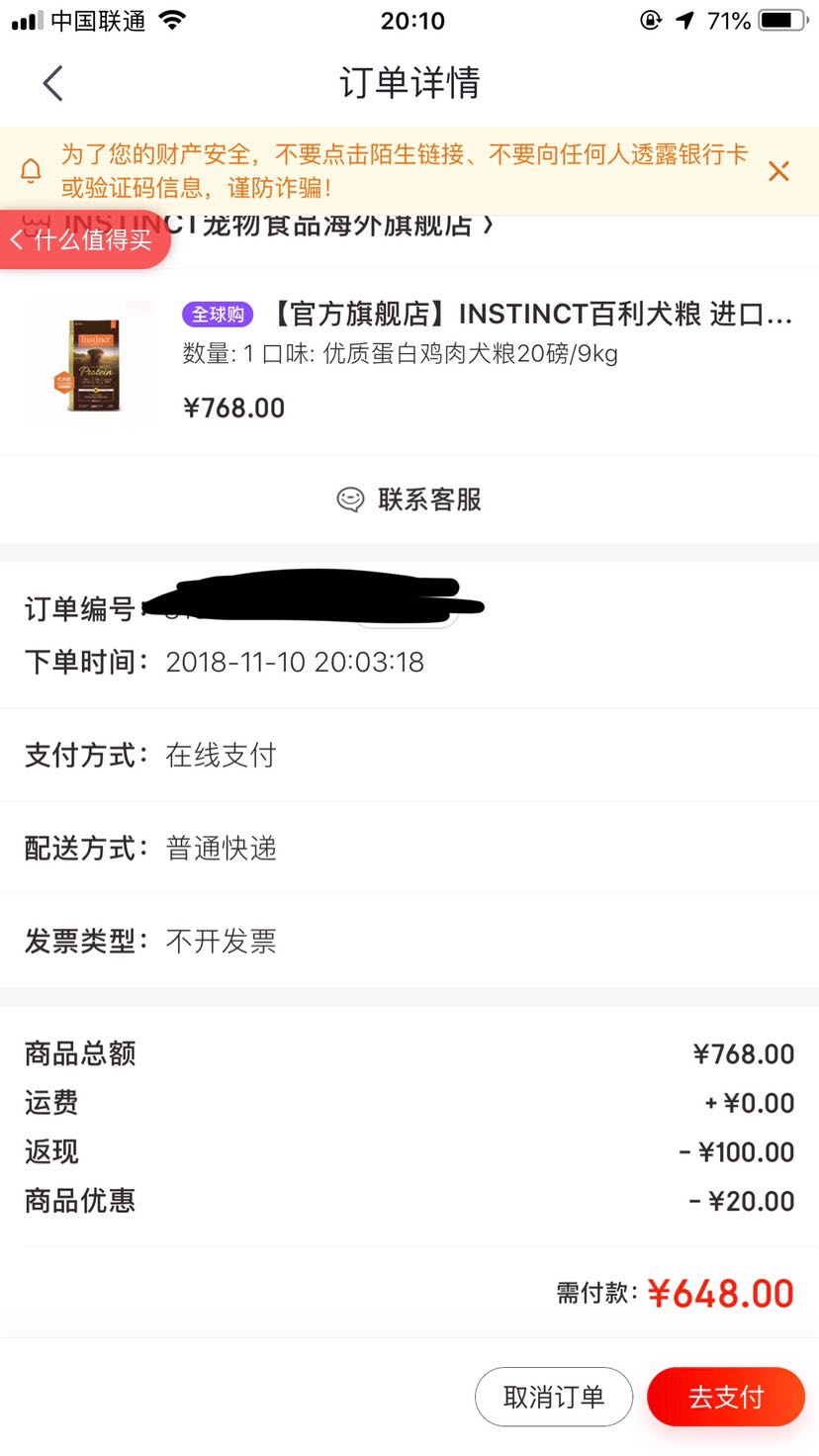The width and height of the screenshot is (819, 1456).
Task: Tap 取消订单 to cancel the order
Action: [554, 1397]
